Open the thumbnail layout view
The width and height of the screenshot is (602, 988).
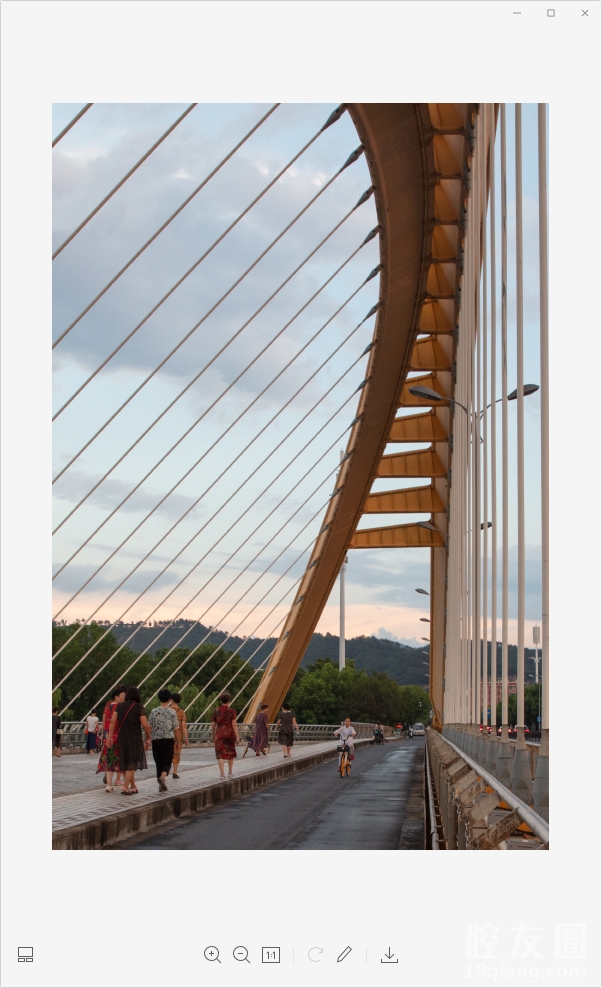coord(25,955)
